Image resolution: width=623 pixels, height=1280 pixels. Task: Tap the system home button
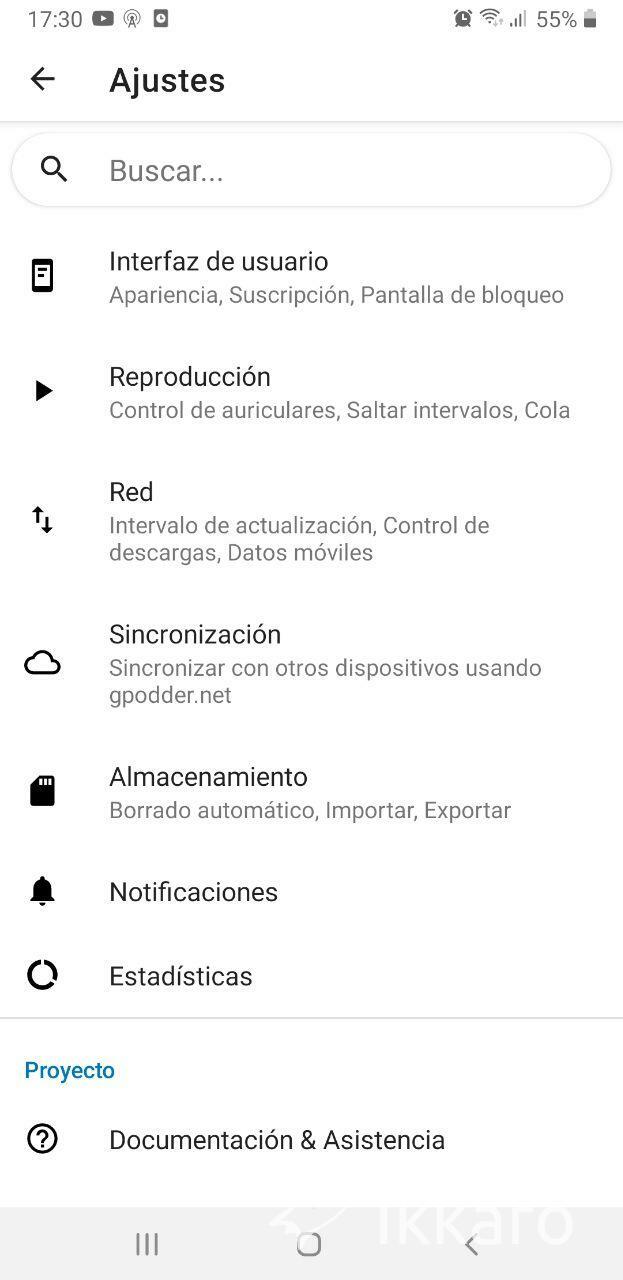[x=309, y=1244]
